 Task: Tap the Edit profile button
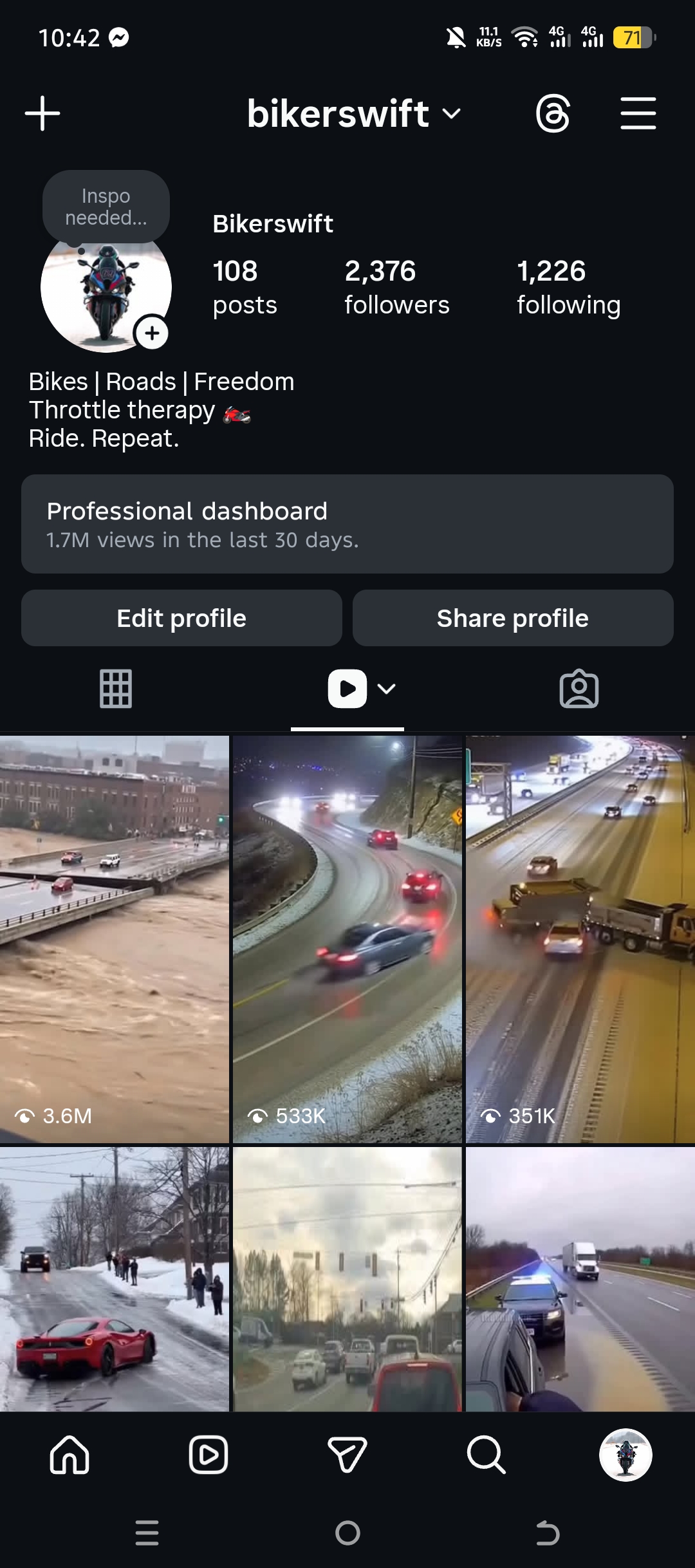[x=181, y=618]
